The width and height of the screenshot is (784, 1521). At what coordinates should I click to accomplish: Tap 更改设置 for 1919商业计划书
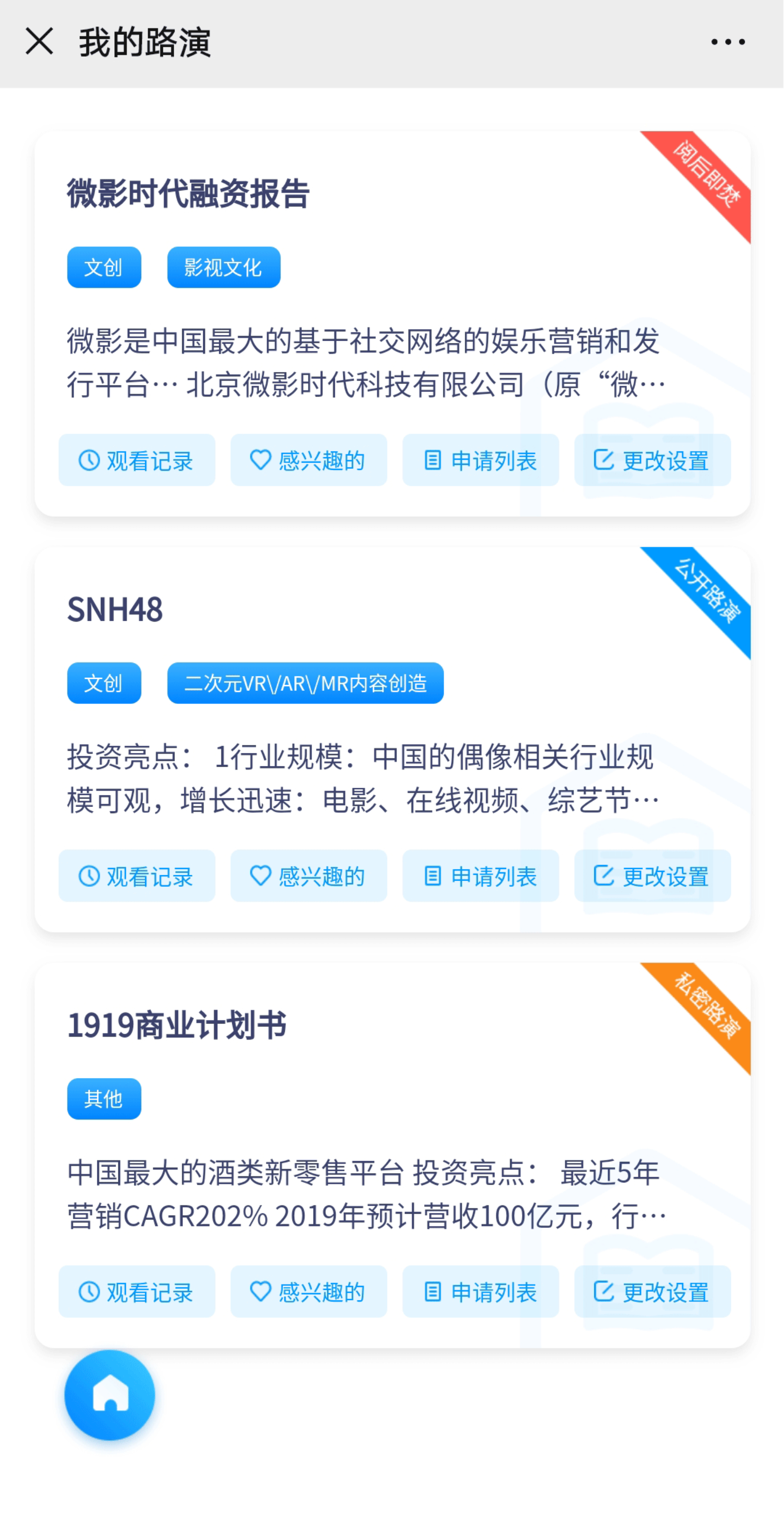tap(652, 1292)
